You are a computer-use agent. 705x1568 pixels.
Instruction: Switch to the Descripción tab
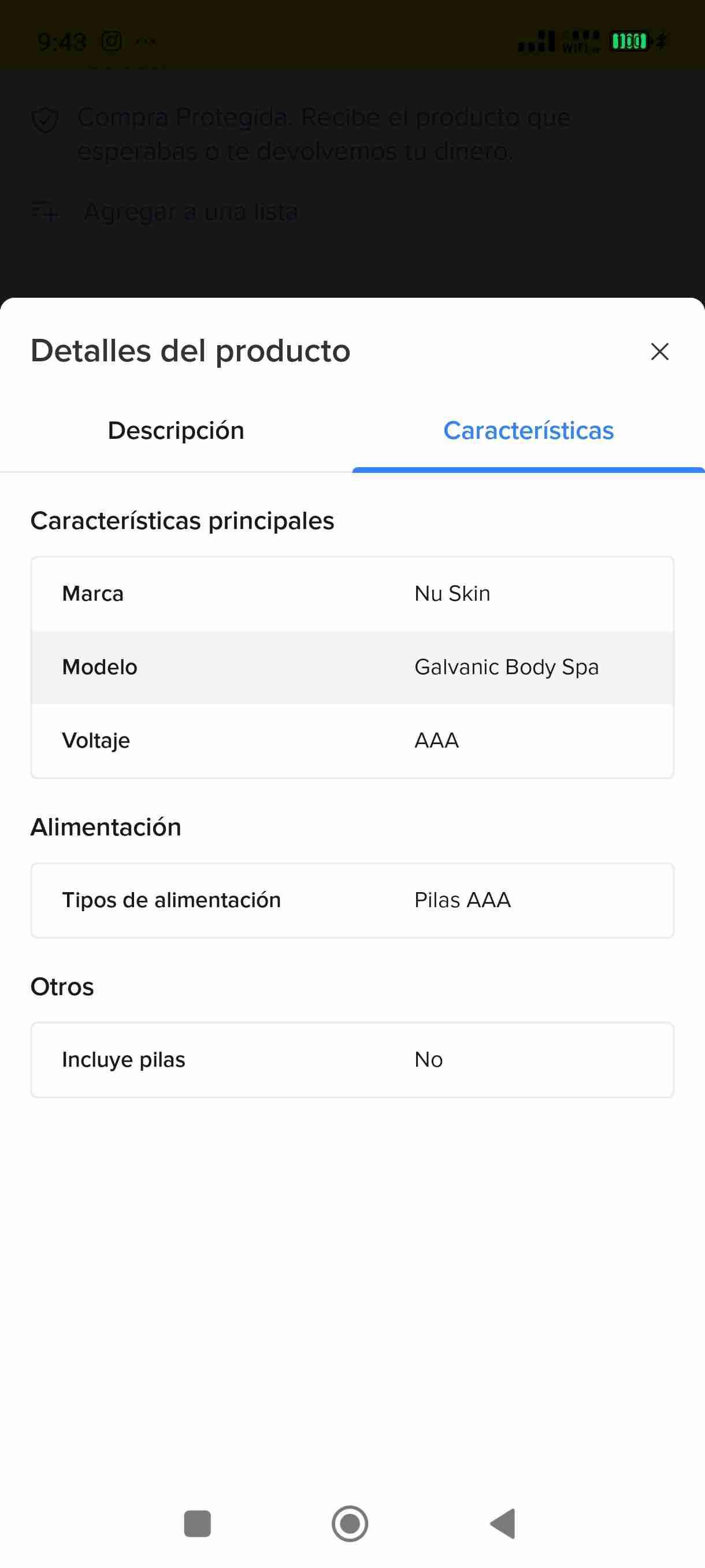[176, 430]
